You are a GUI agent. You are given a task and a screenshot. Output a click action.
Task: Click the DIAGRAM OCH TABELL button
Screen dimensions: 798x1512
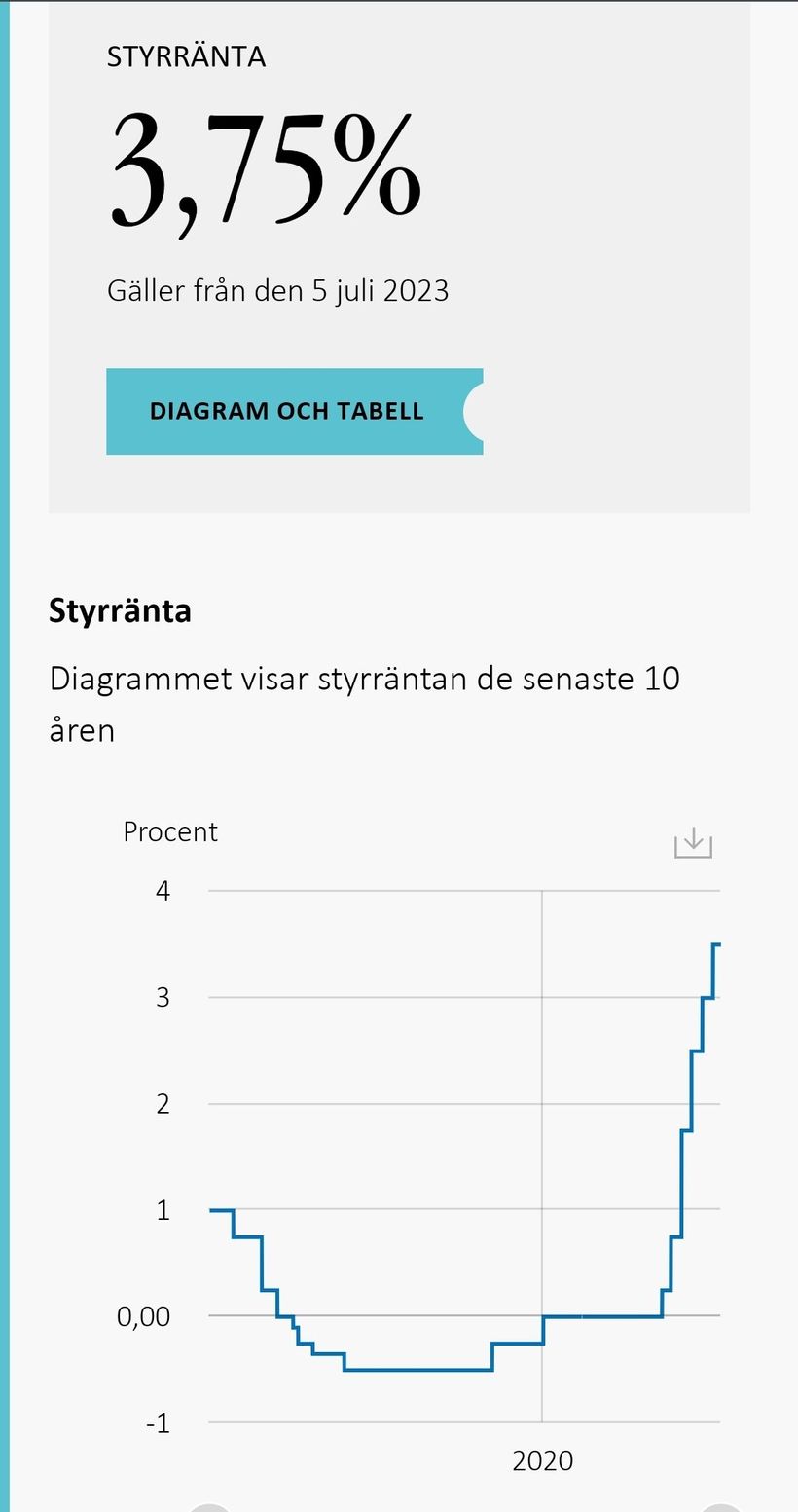point(287,411)
